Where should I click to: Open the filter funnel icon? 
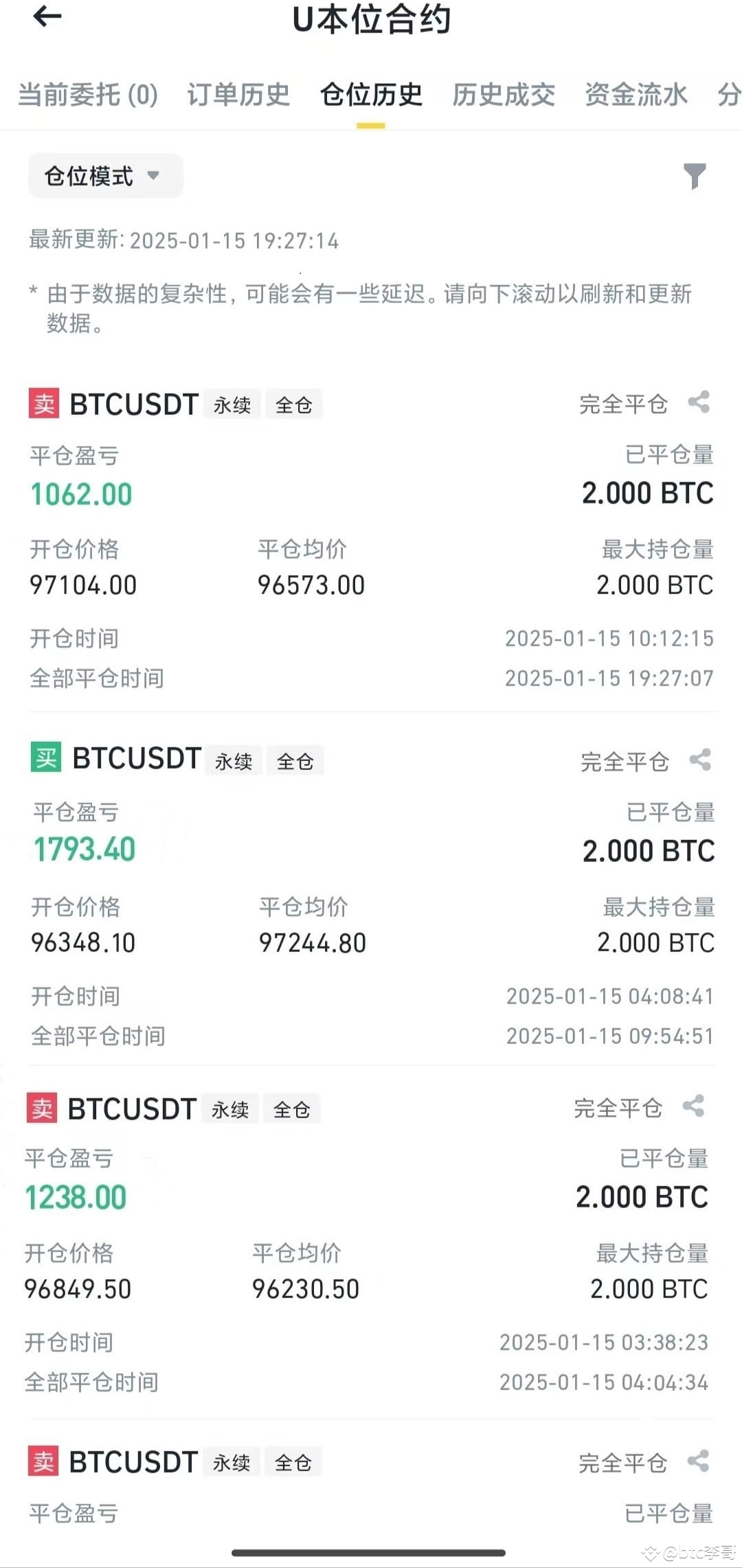[695, 176]
